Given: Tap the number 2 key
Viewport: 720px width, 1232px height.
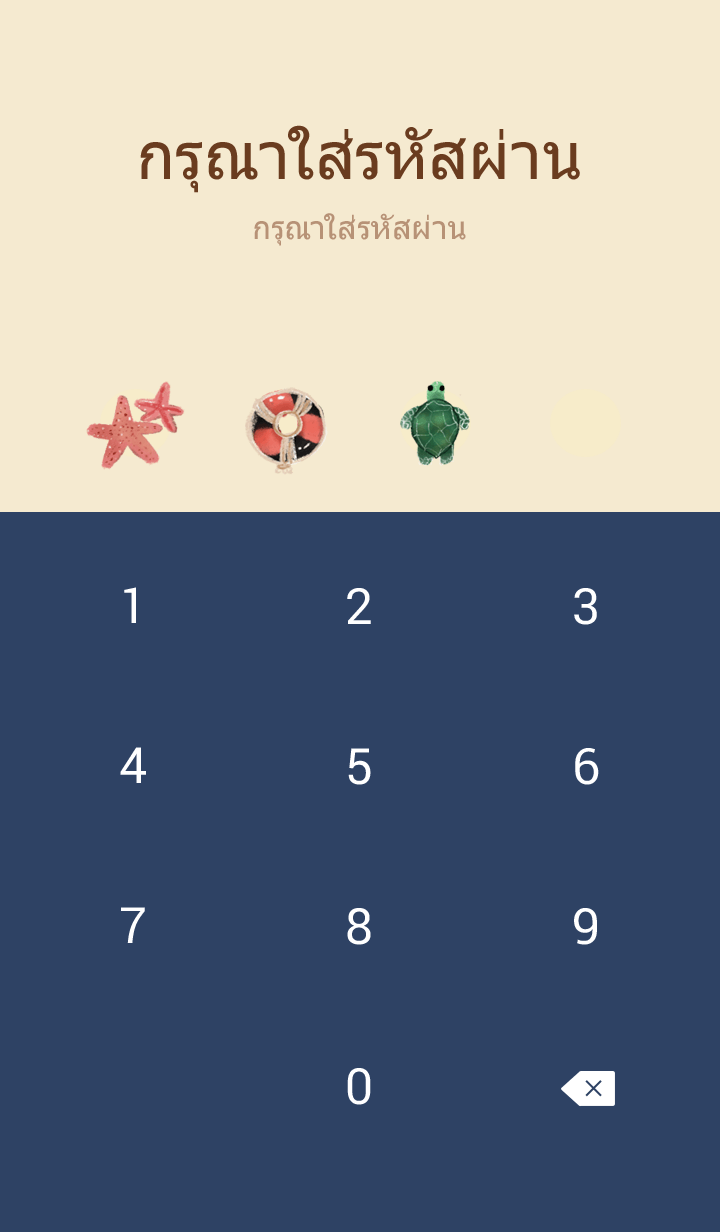Looking at the screenshot, I should pyautogui.click(x=359, y=607).
